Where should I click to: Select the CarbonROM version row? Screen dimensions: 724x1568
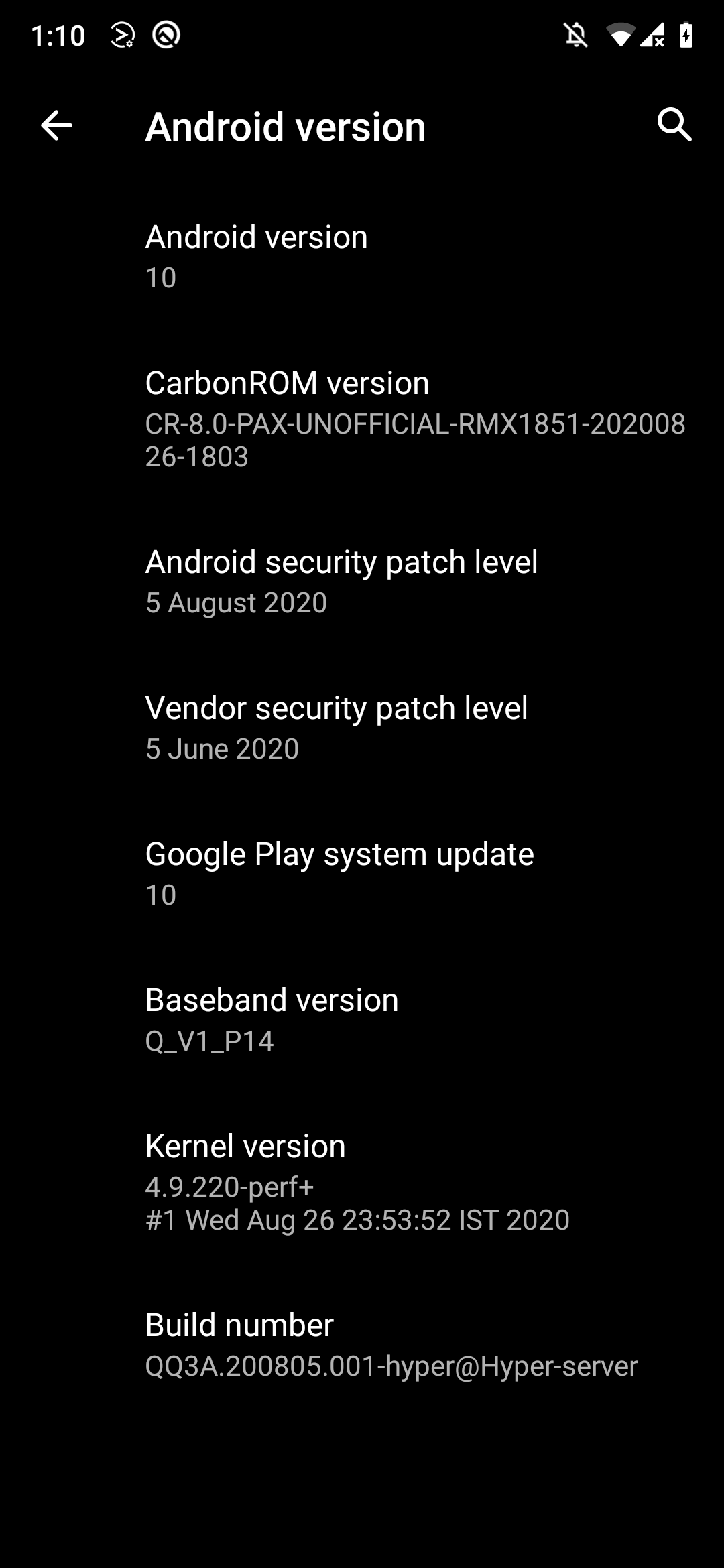(362, 419)
